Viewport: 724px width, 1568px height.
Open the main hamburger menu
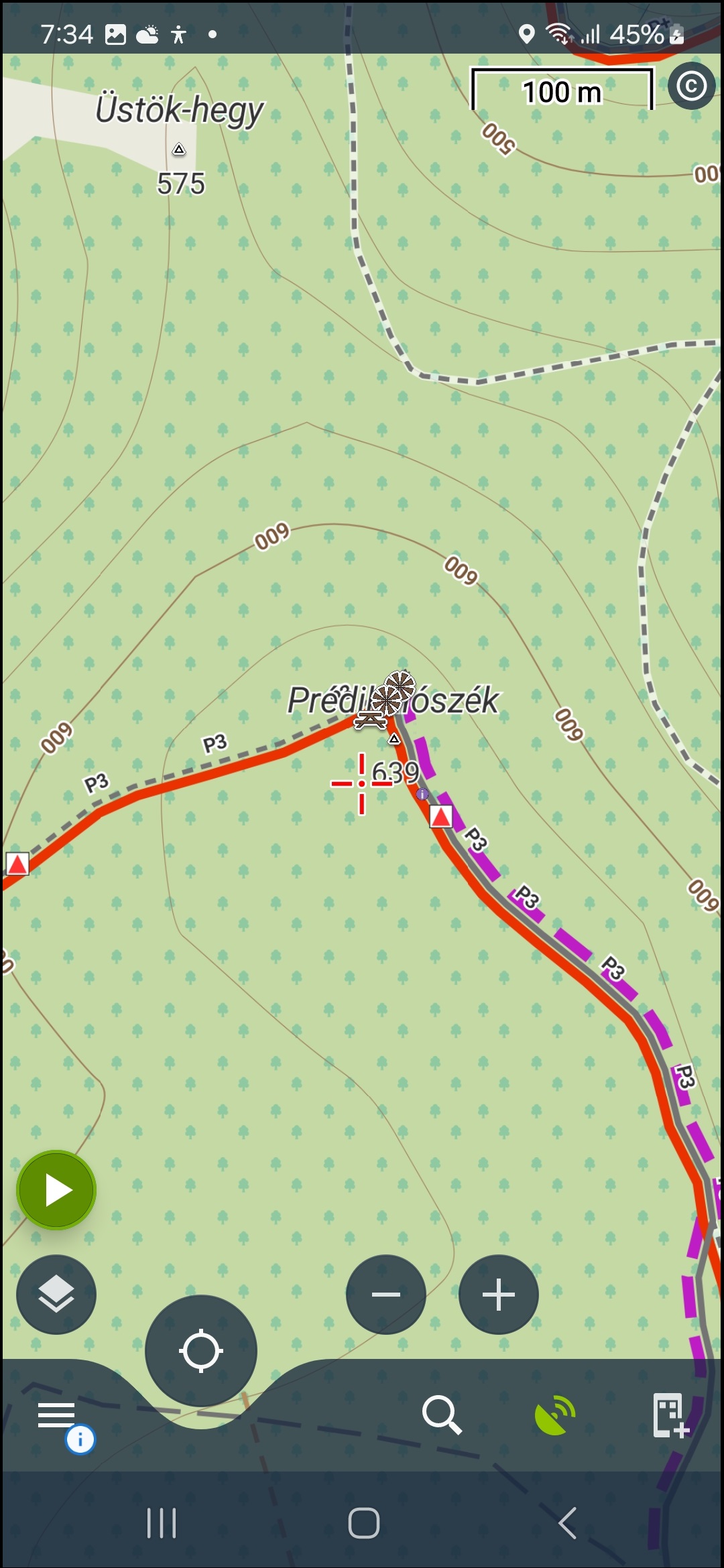coord(57,1415)
